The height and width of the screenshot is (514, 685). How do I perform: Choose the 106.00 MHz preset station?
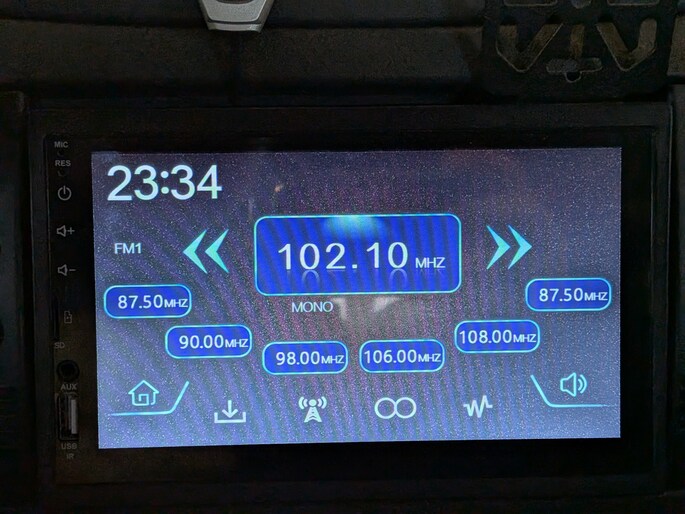point(401,356)
